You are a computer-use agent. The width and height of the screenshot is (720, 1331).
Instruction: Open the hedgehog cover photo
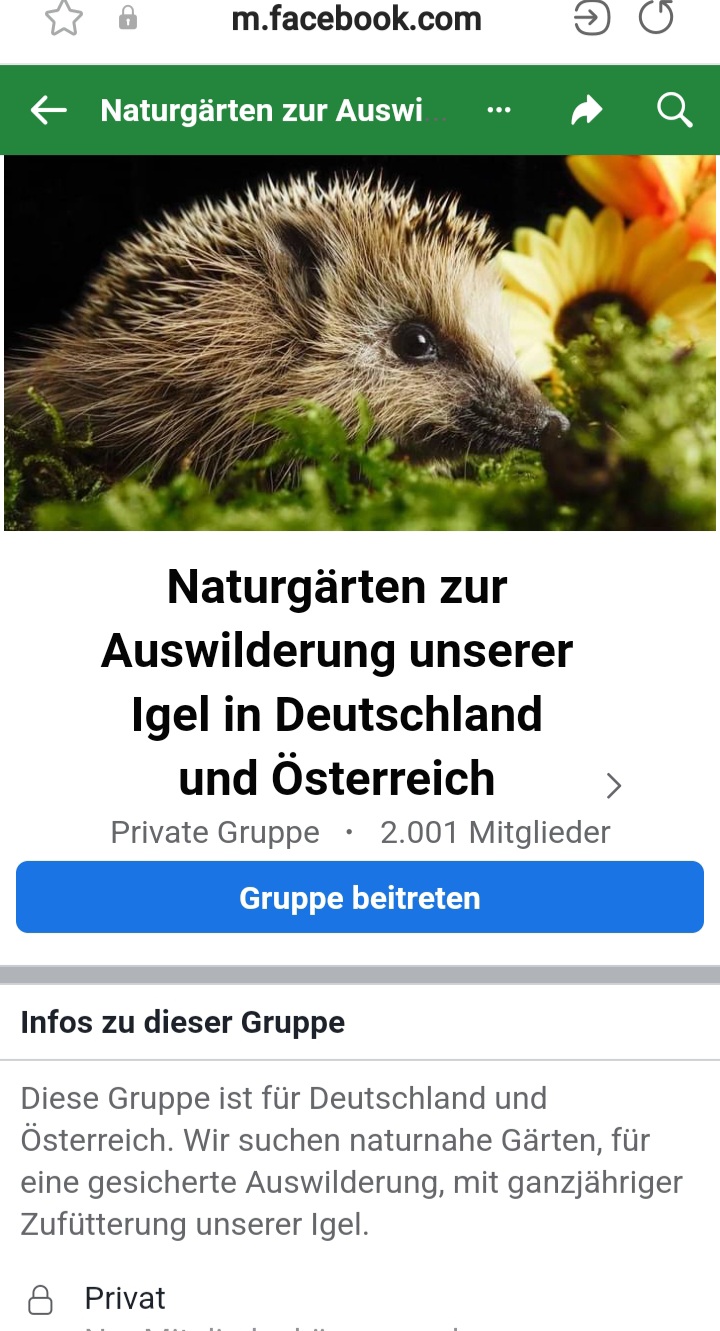click(x=360, y=343)
